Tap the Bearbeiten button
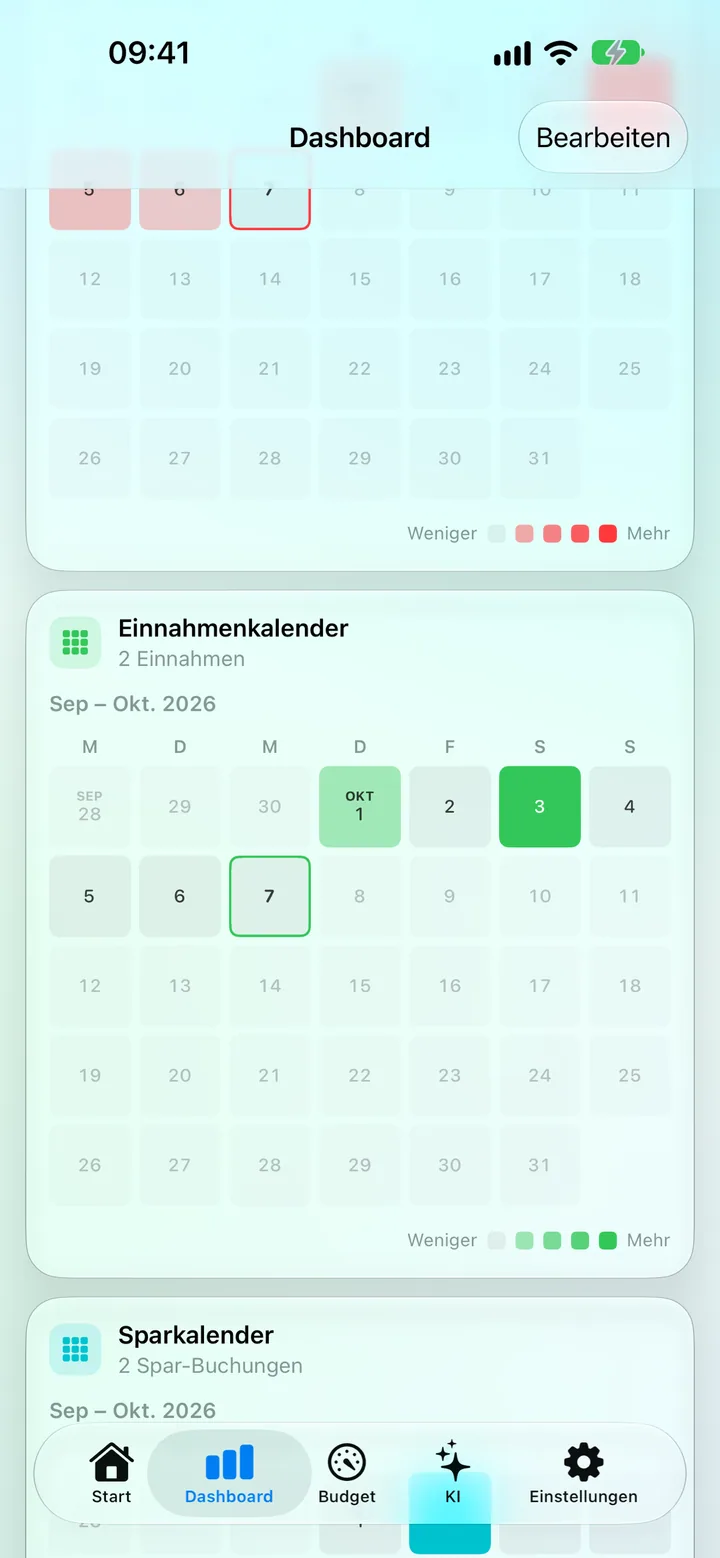Viewport: 720px width, 1558px height. click(x=603, y=137)
